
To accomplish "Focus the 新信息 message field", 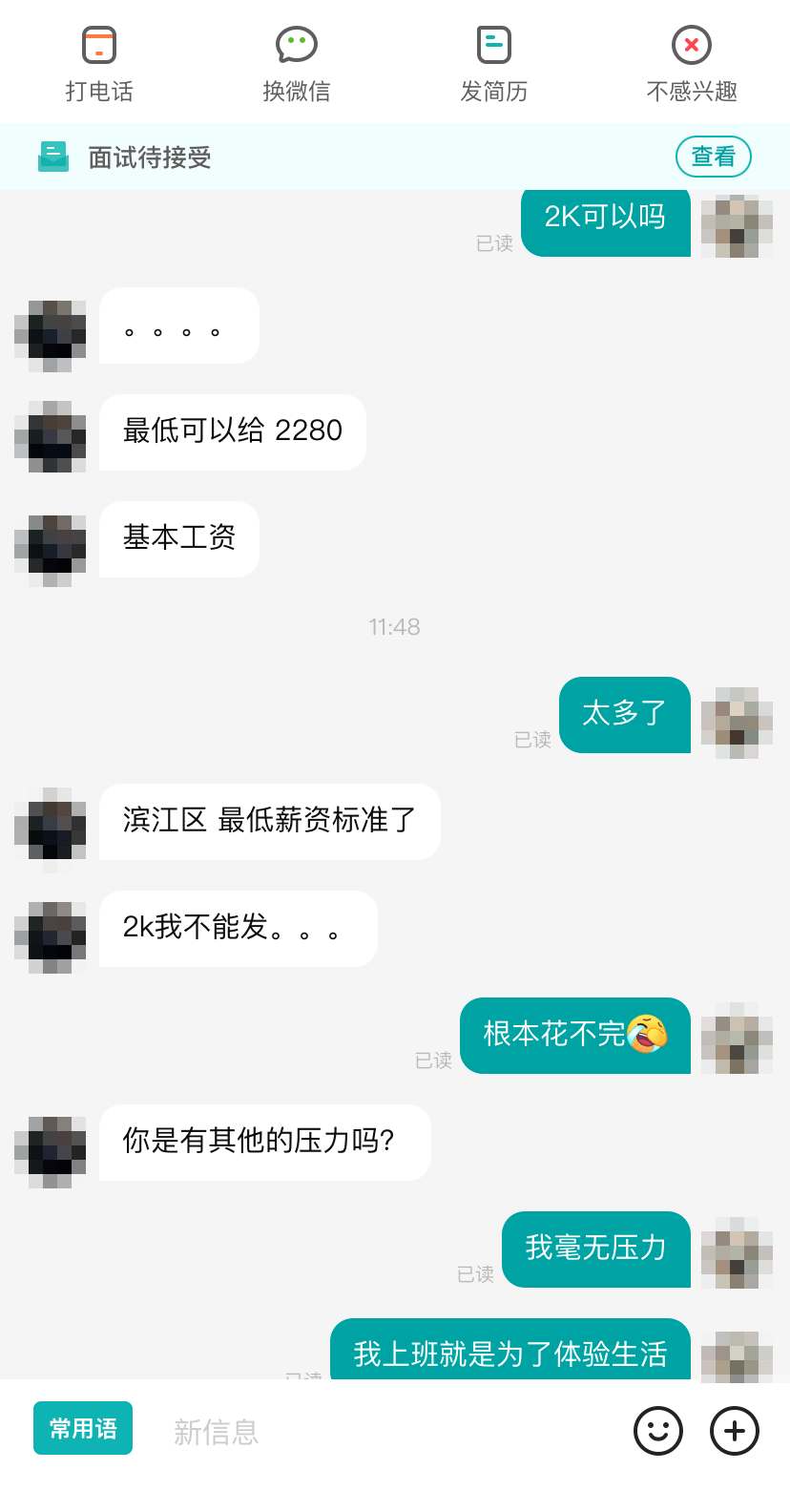I will pos(382,1431).
